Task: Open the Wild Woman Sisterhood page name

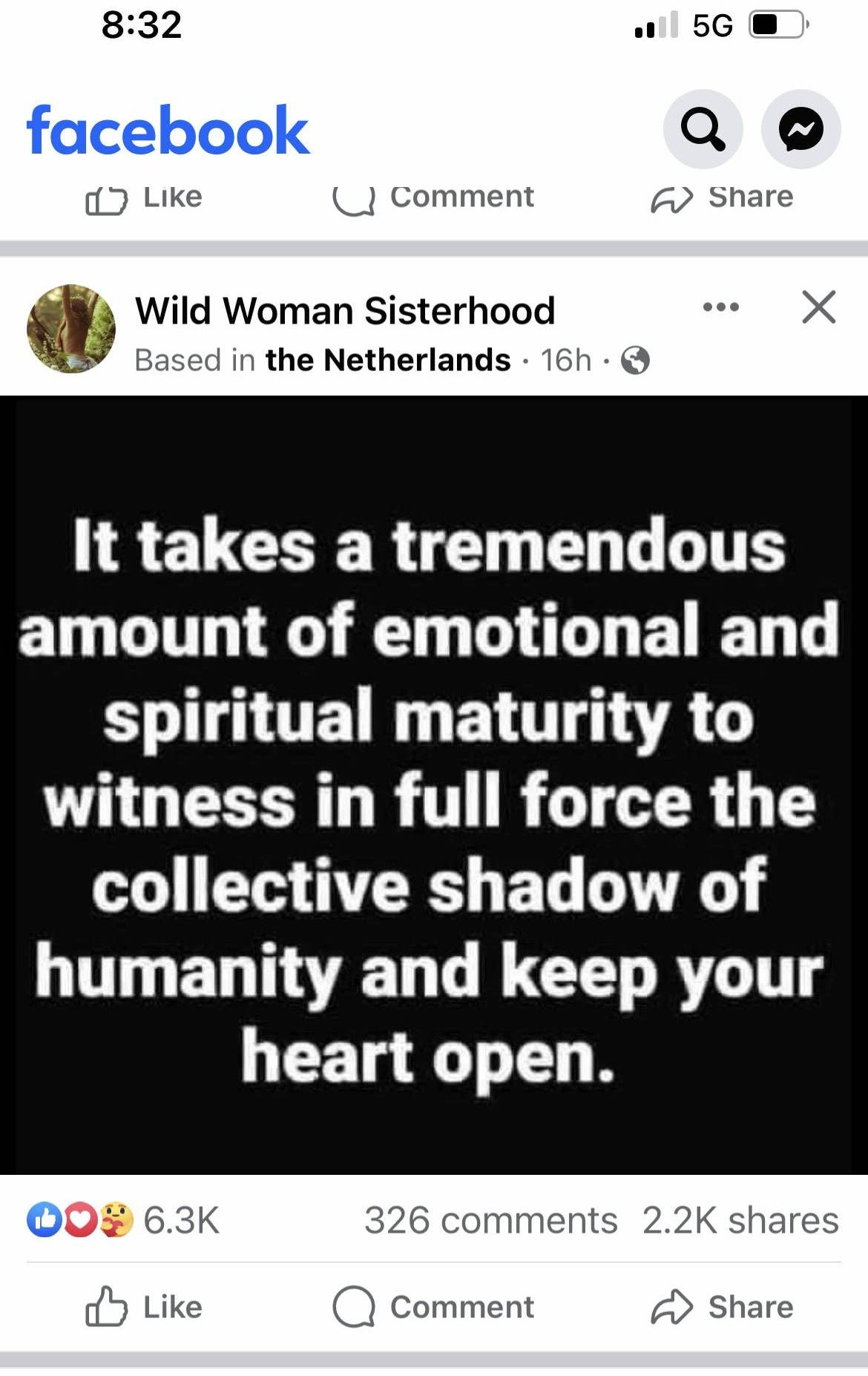Action: point(345,310)
